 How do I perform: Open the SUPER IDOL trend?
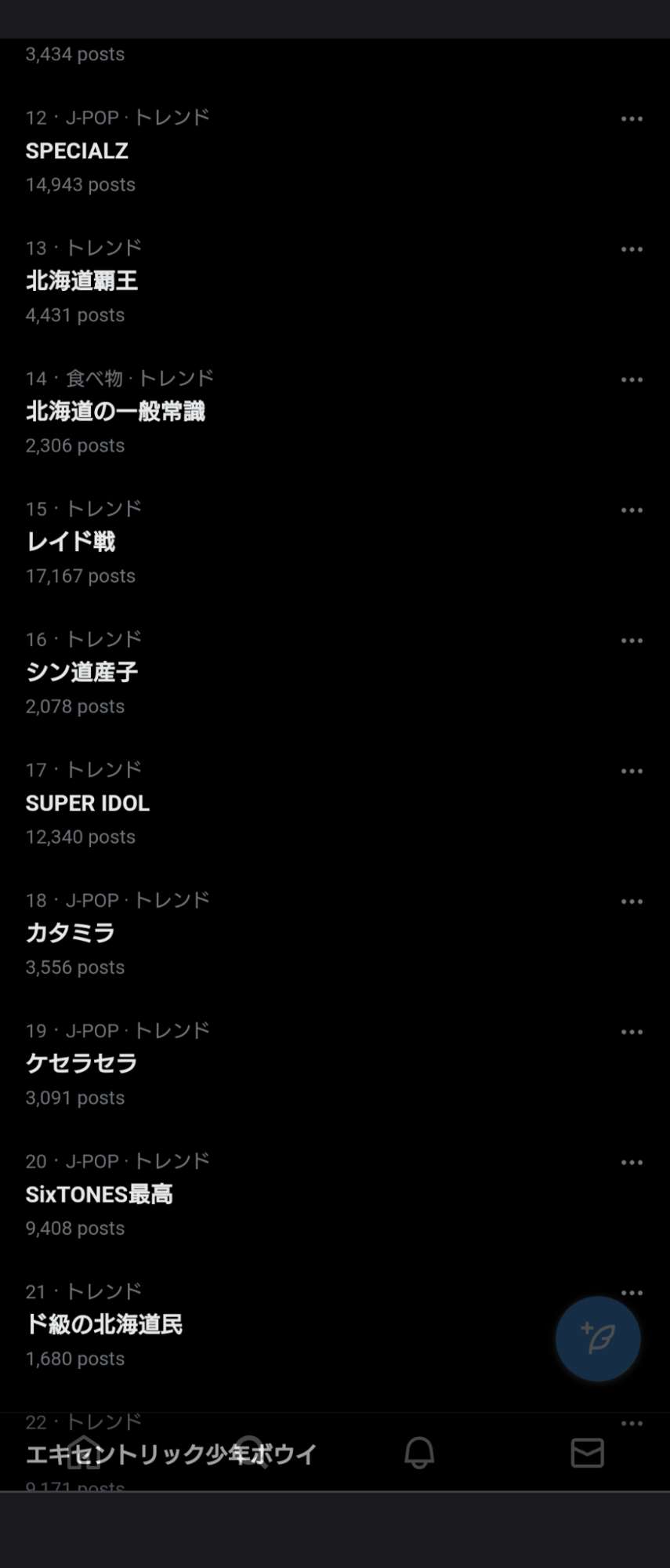[x=87, y=803]
